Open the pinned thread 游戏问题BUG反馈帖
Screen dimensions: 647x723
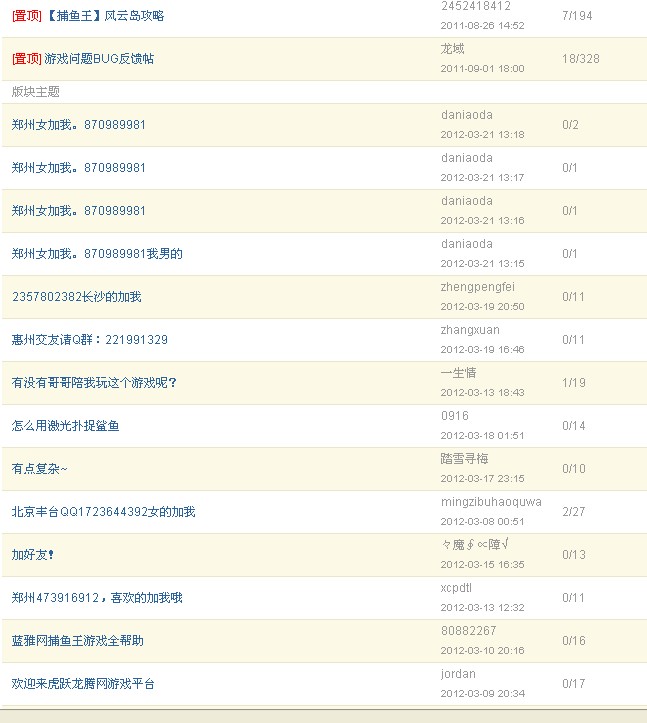tap(99, 59)
